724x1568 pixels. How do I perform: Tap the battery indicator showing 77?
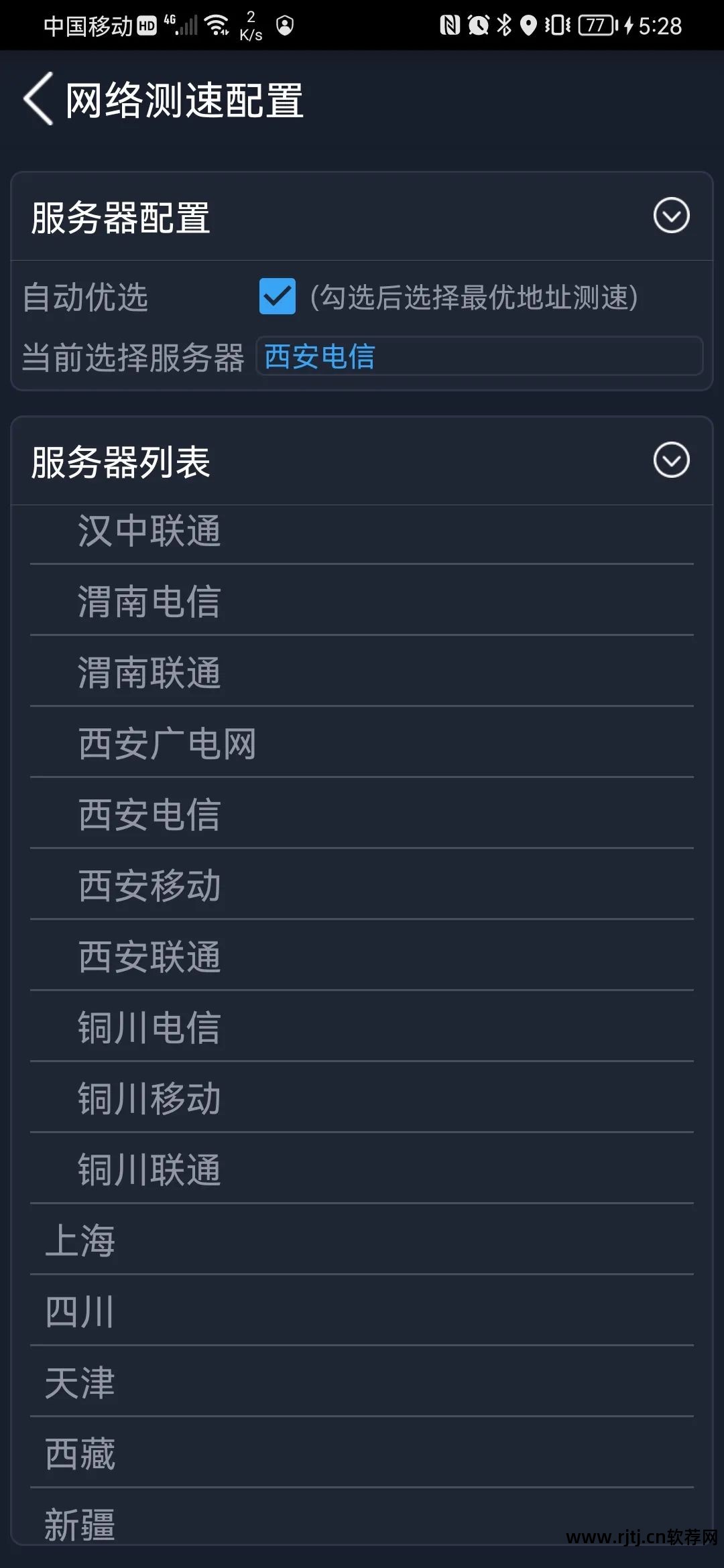point(595,25)
